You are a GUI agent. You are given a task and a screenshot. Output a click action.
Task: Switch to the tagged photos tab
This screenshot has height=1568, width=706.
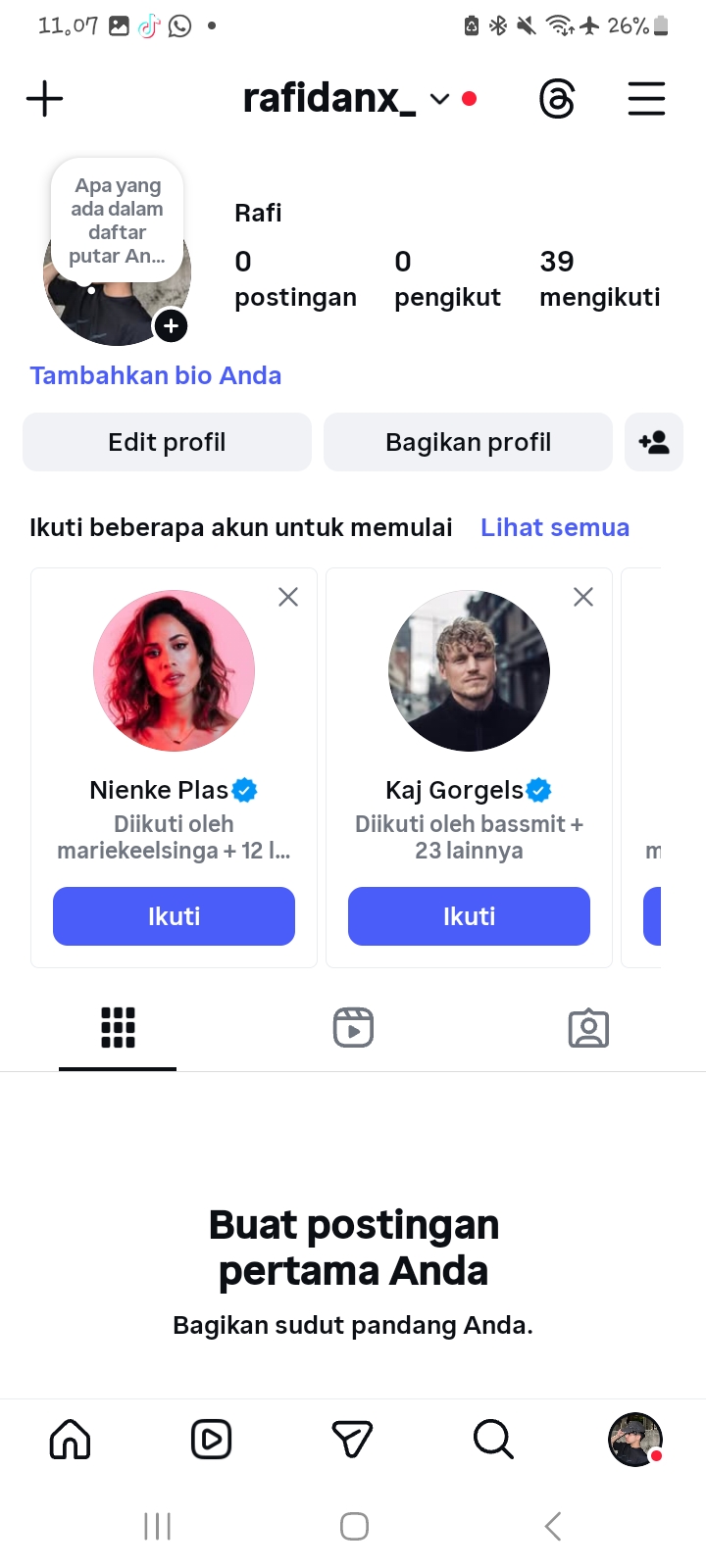(588, 1028)
